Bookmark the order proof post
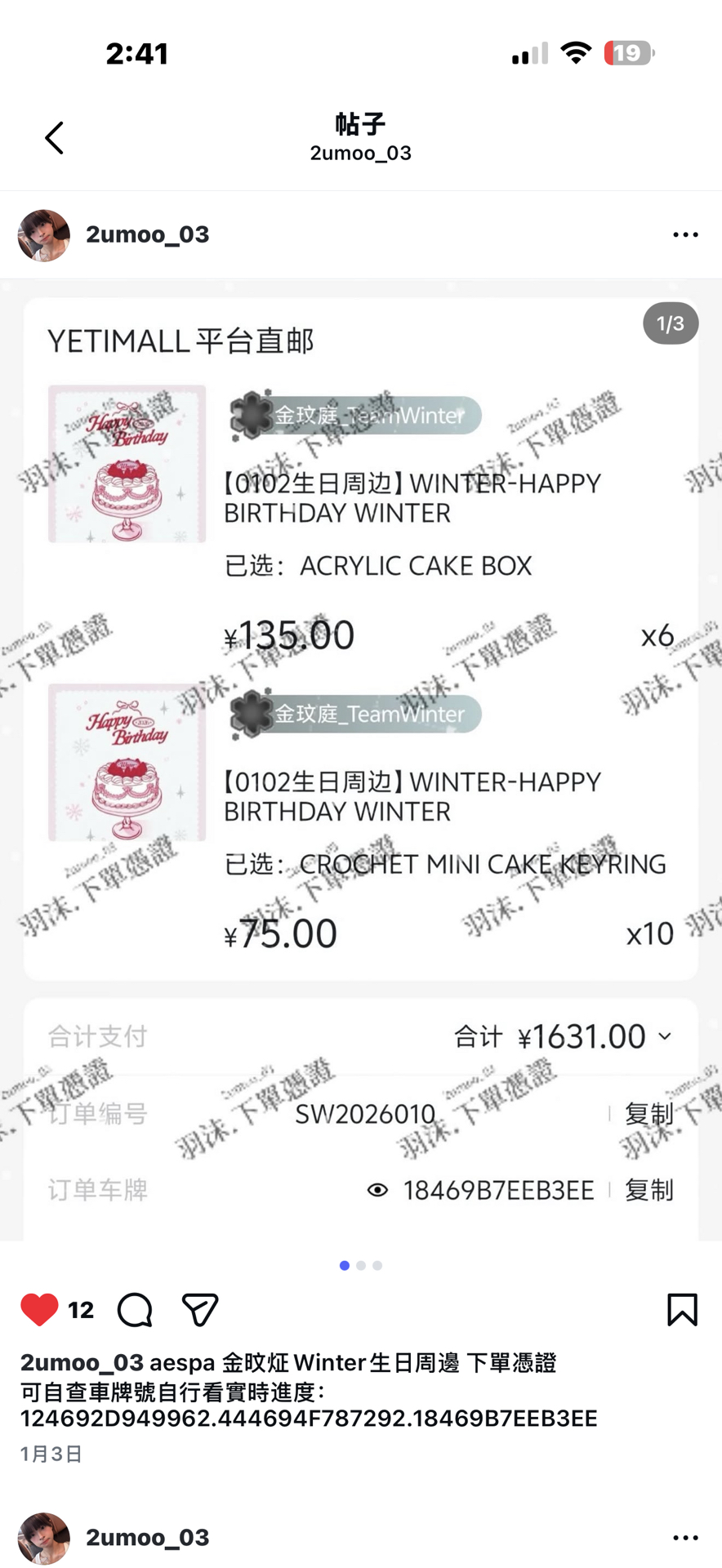Screen dimensions: 722x1568 (682, 1310)
